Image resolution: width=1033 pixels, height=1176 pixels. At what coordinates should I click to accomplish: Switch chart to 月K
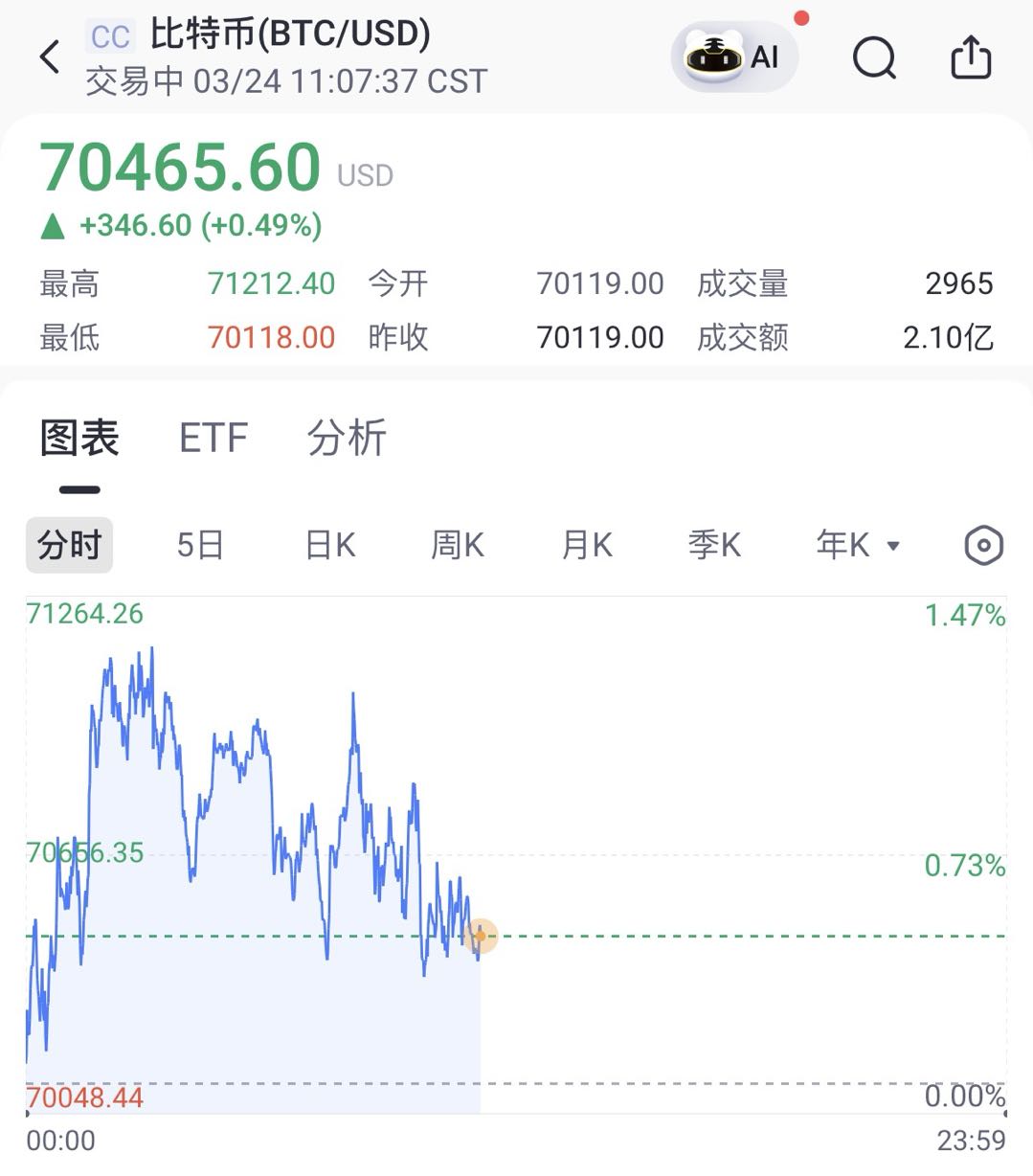point(587,546)
